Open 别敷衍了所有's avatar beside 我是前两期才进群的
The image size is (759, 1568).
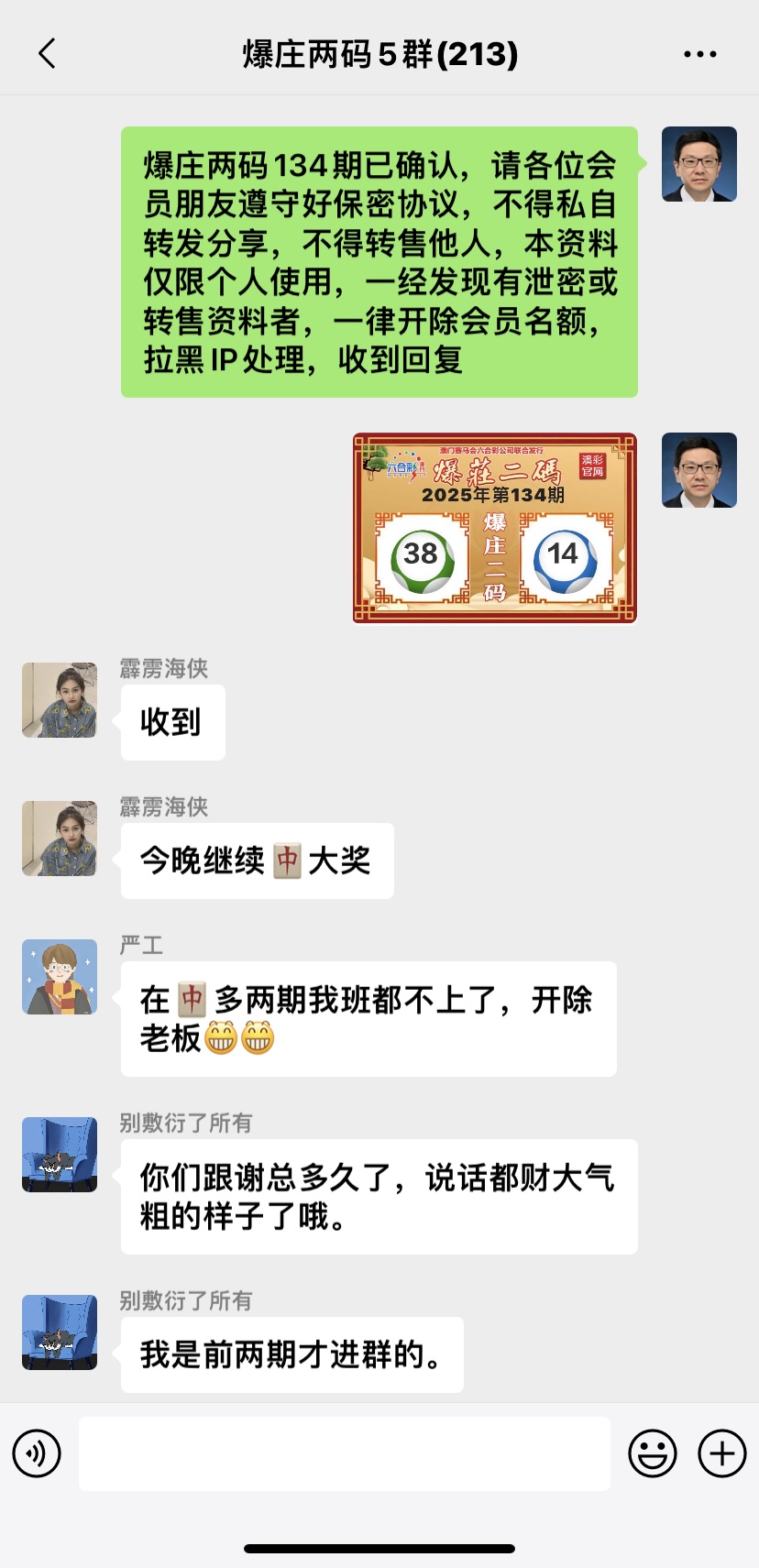click(x=60, y=1332)
